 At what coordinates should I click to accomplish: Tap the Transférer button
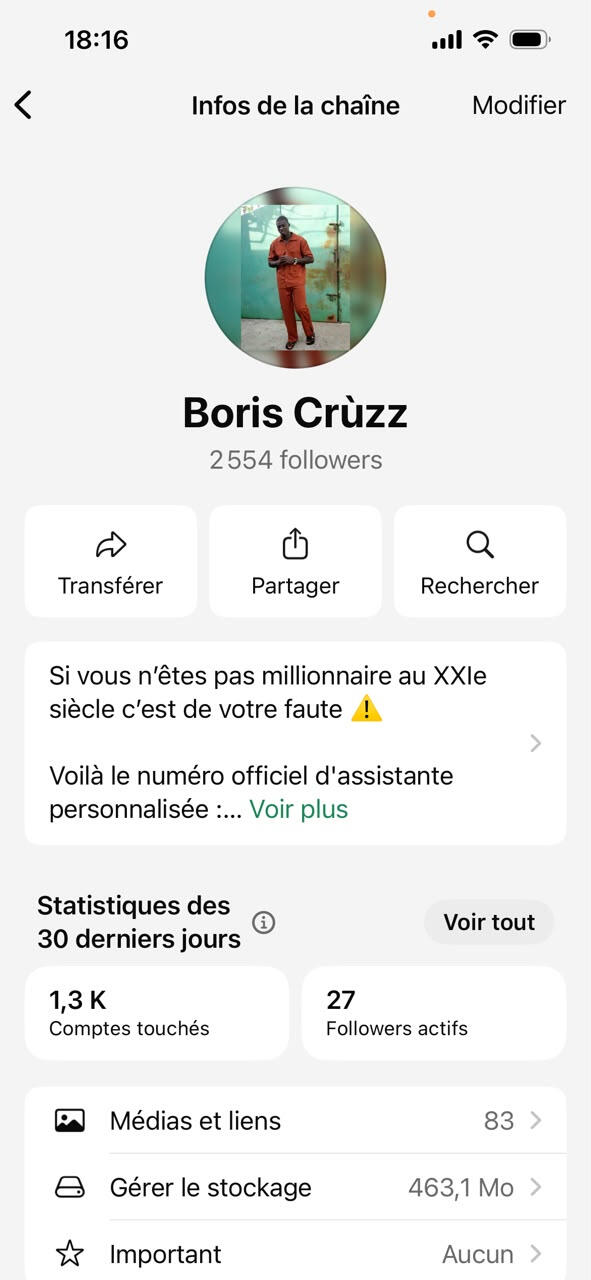coord(111,561)
